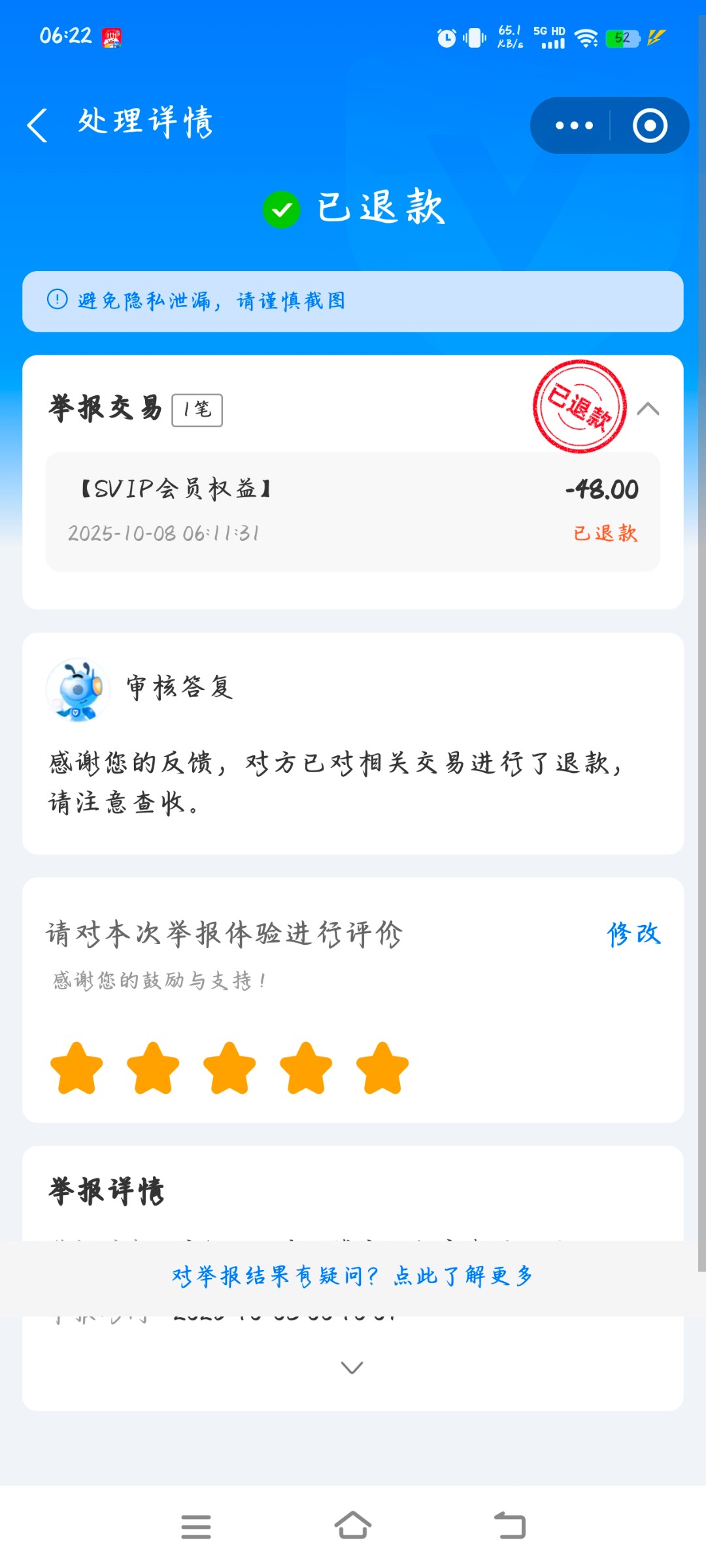Collapse the 举报交易 section
The image size is (706, 1568).
pyautogui.click(x=648, y=409)
